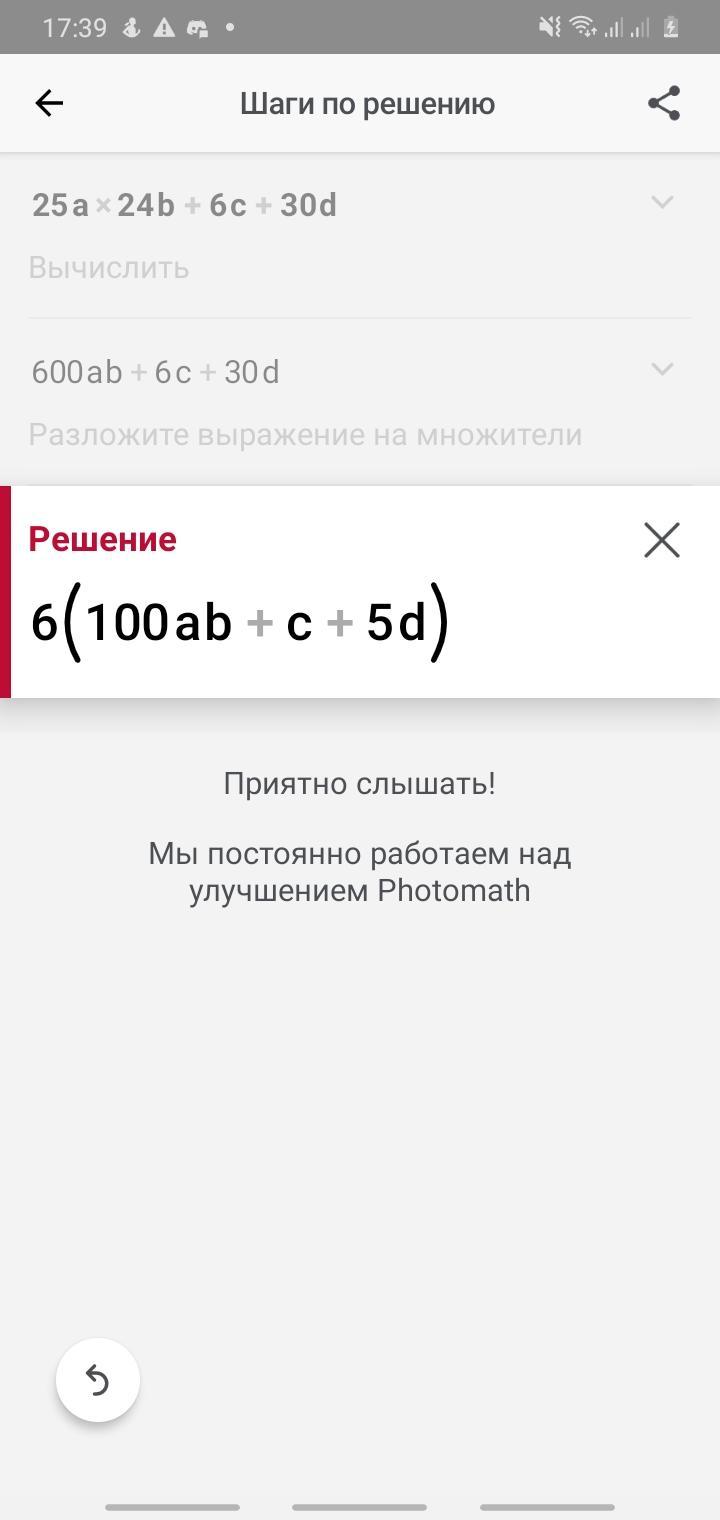Tap the round undo arrow button
This screenshot has width=720, height=1520.
click(97, 1380)
